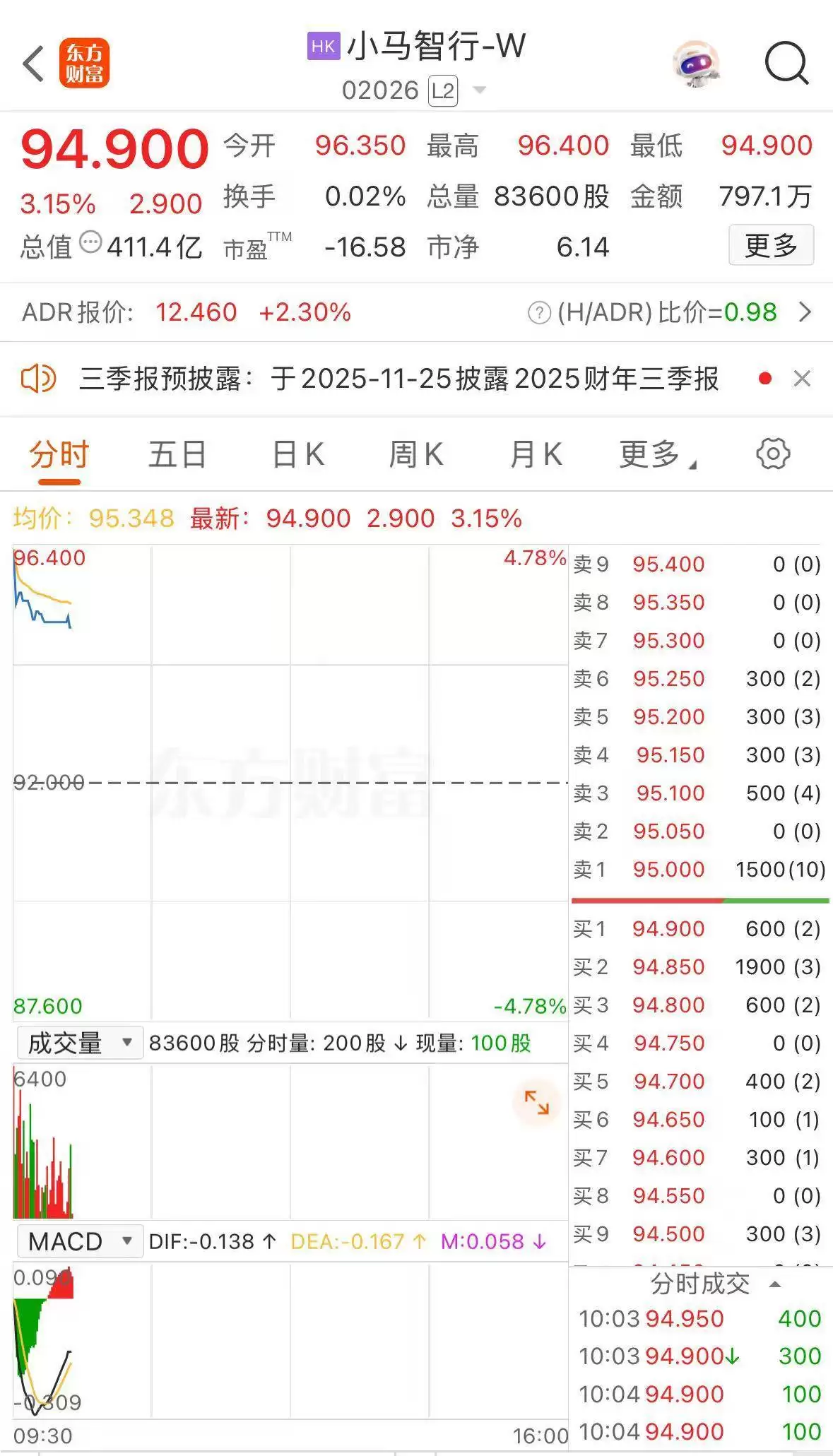Switch to the 五日 chart tab
Screen dimensions: 833x1456
[177, 454]
